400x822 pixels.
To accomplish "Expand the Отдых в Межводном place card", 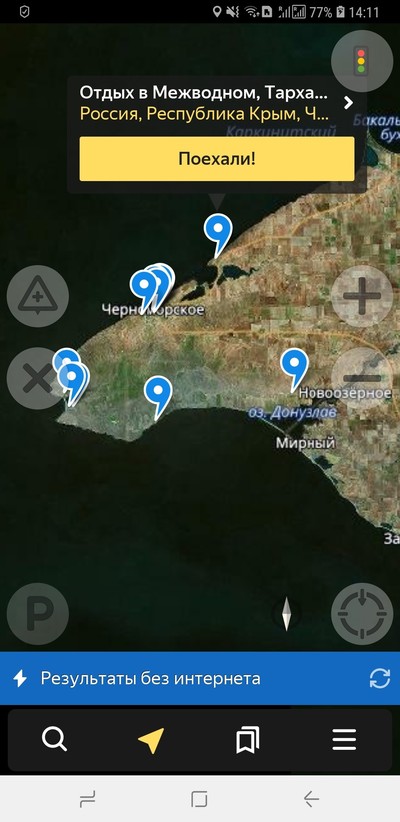I will [349, 103].
